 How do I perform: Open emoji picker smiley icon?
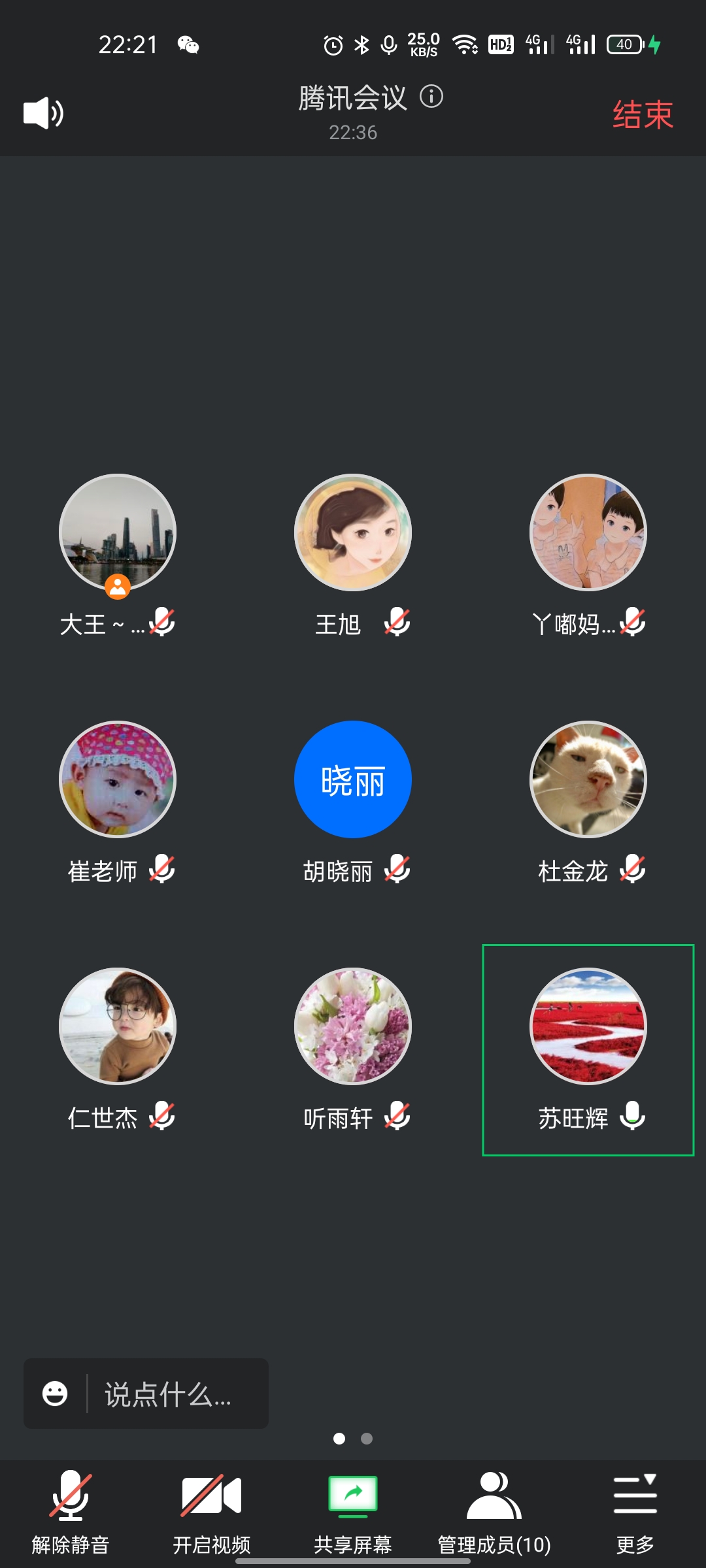point(55,1394)
